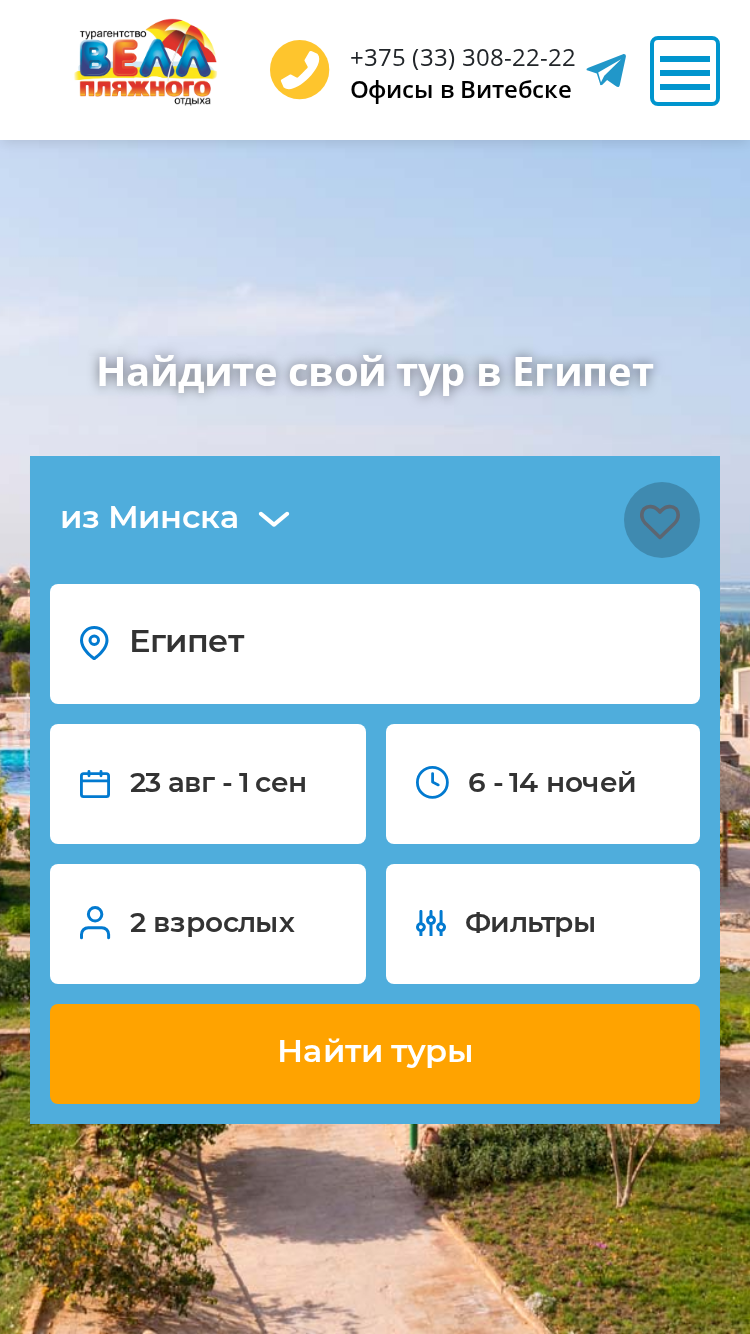Go to homepage via agency logo
This screenshot has height=1334, width=750.
pyautogui.click(x=146, y=62)
